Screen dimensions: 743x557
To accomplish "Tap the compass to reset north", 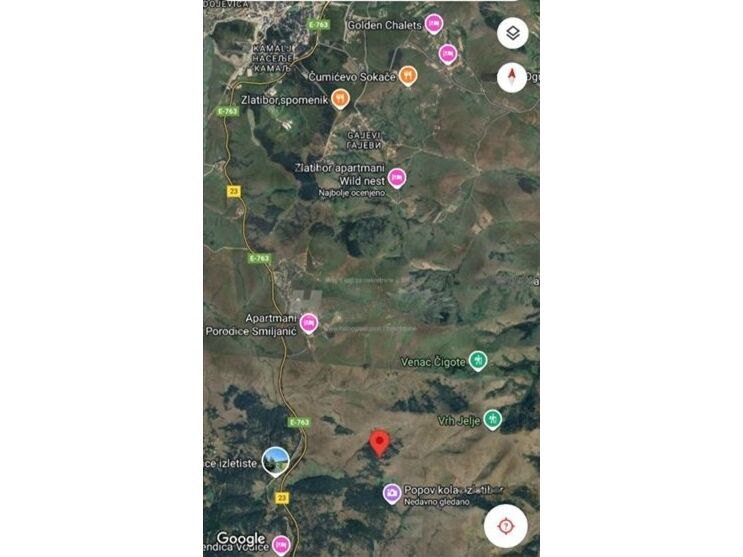I will (512, 78).
